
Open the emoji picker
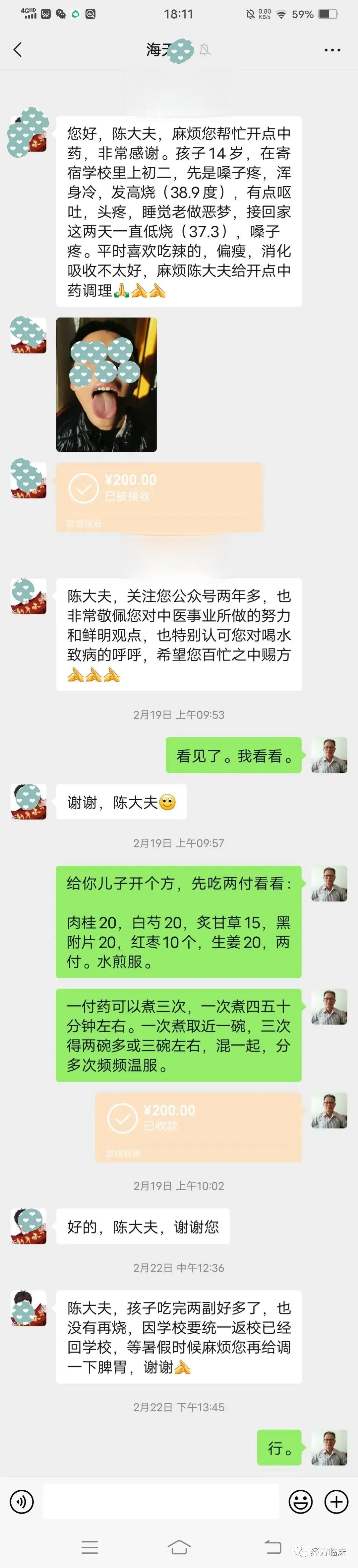300,1502
